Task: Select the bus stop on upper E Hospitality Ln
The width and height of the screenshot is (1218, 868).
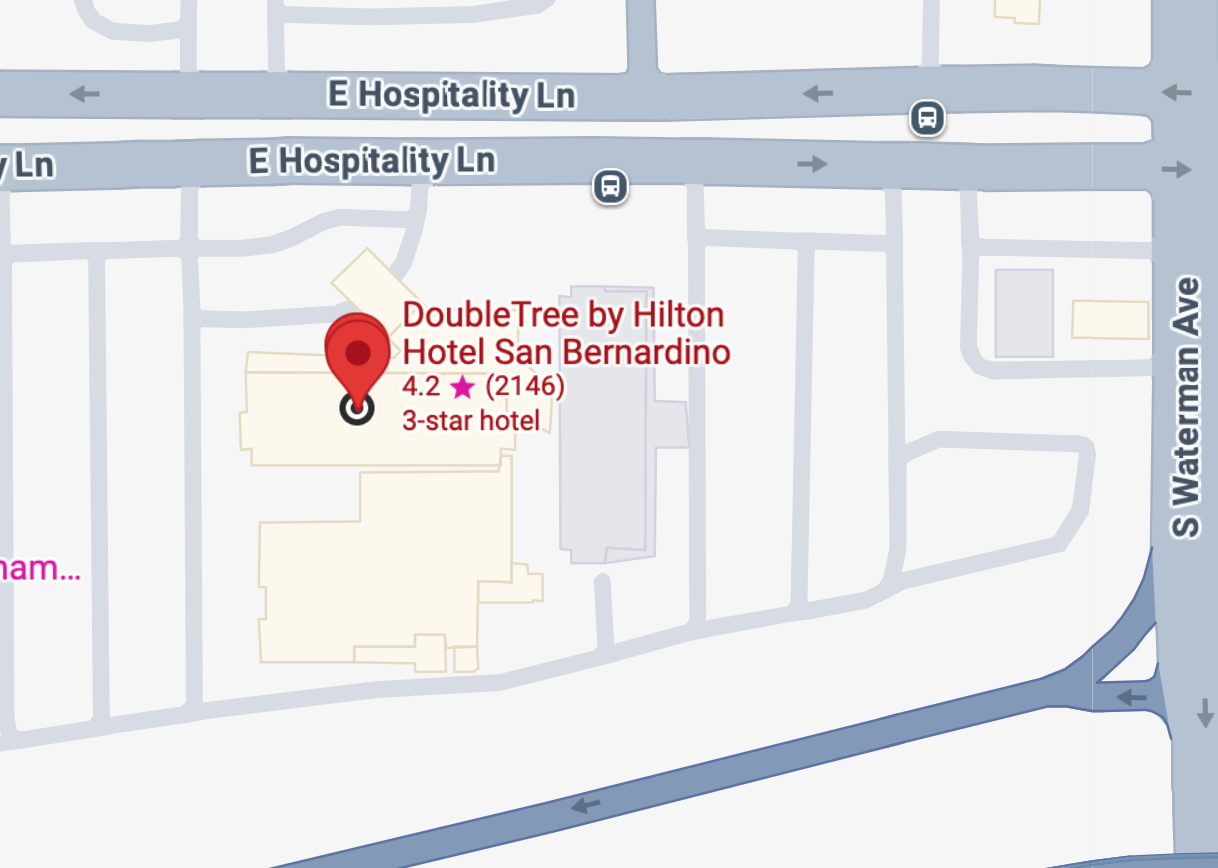Action: click(x=928, y=119)
